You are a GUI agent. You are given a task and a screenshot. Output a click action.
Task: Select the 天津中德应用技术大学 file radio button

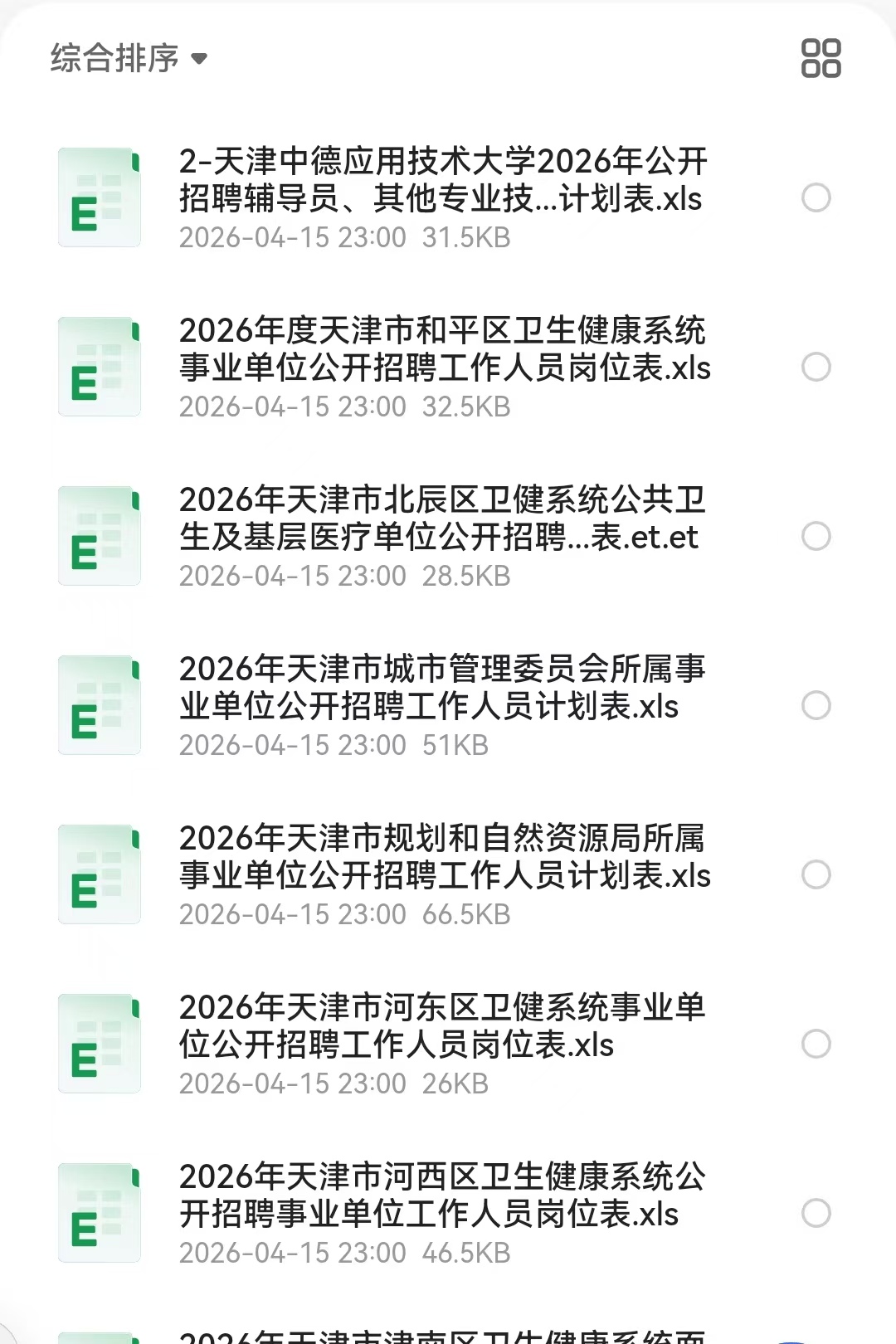[816, 197]
